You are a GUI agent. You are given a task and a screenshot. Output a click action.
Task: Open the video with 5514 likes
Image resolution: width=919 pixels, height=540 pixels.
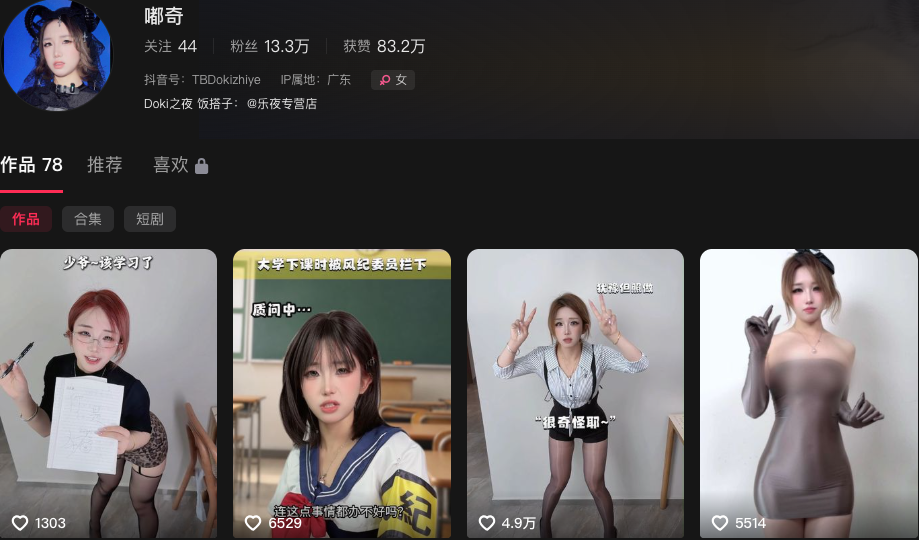(x=808, y=393)
